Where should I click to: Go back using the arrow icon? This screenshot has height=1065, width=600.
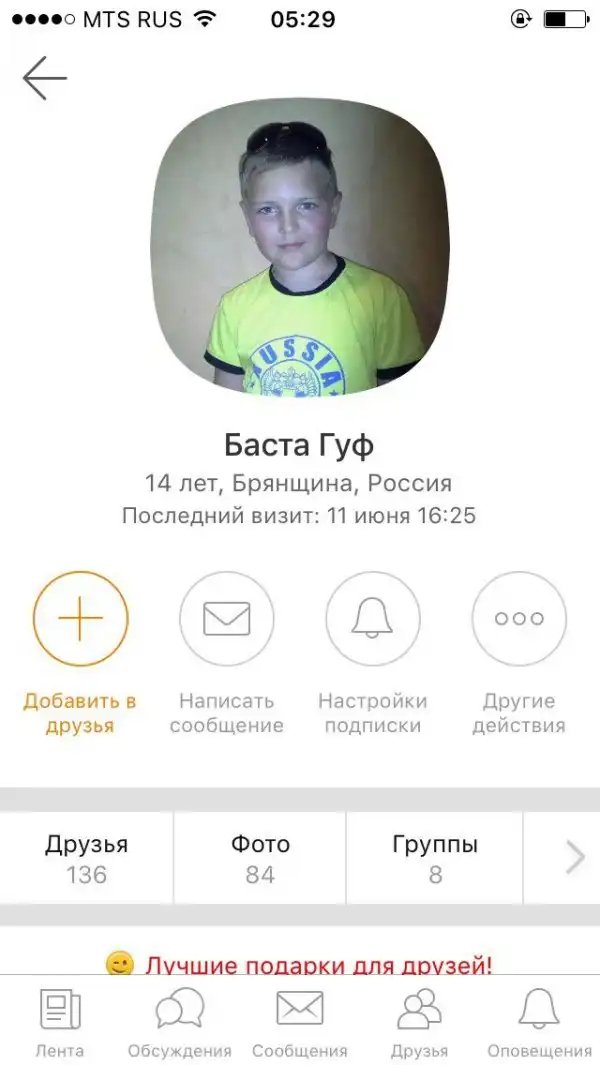pos(44,78)
